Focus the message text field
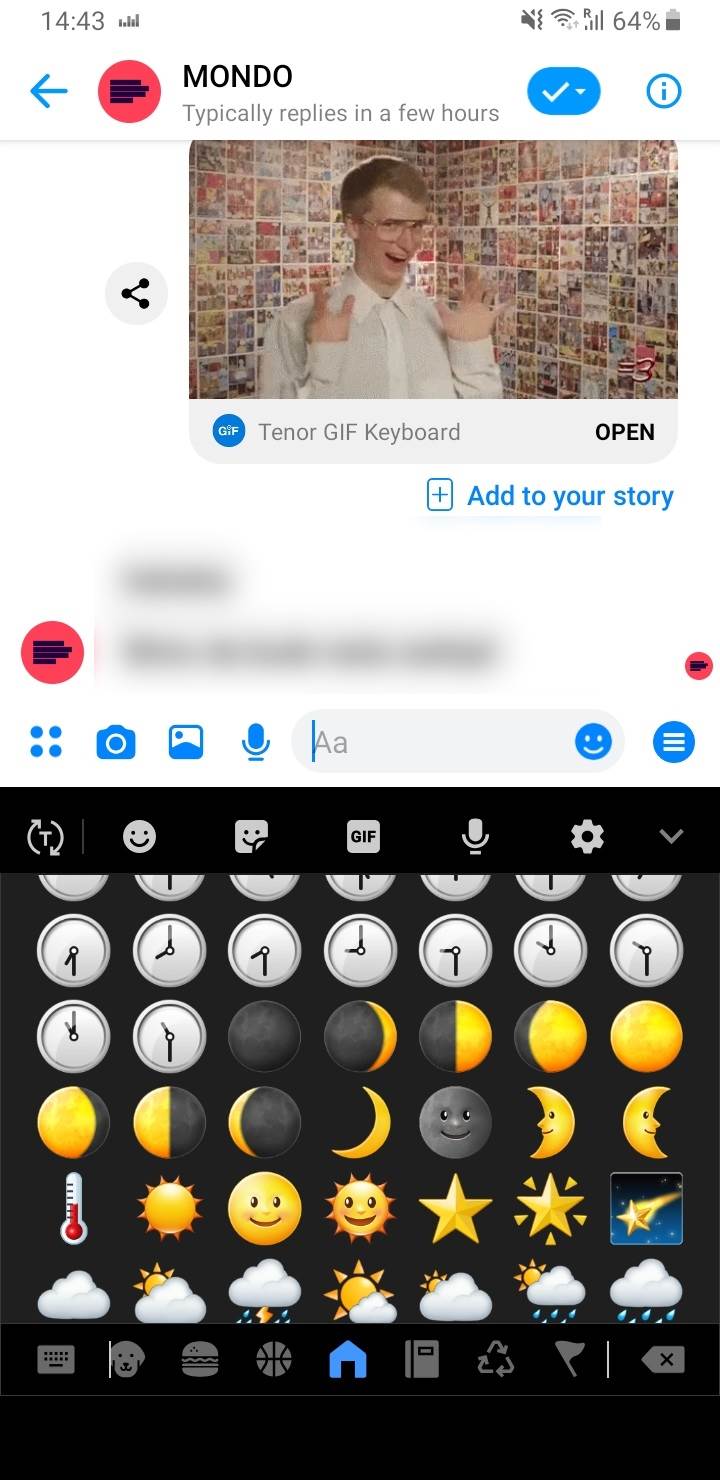Screen dimensions: 720x1480 (440, 742)
